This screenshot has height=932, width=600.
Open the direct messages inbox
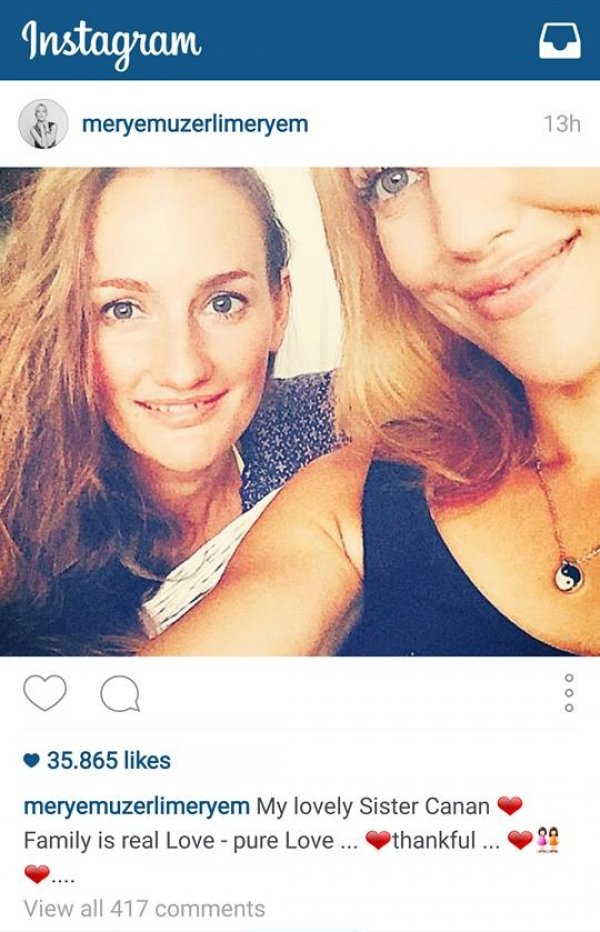pos(559,40)
